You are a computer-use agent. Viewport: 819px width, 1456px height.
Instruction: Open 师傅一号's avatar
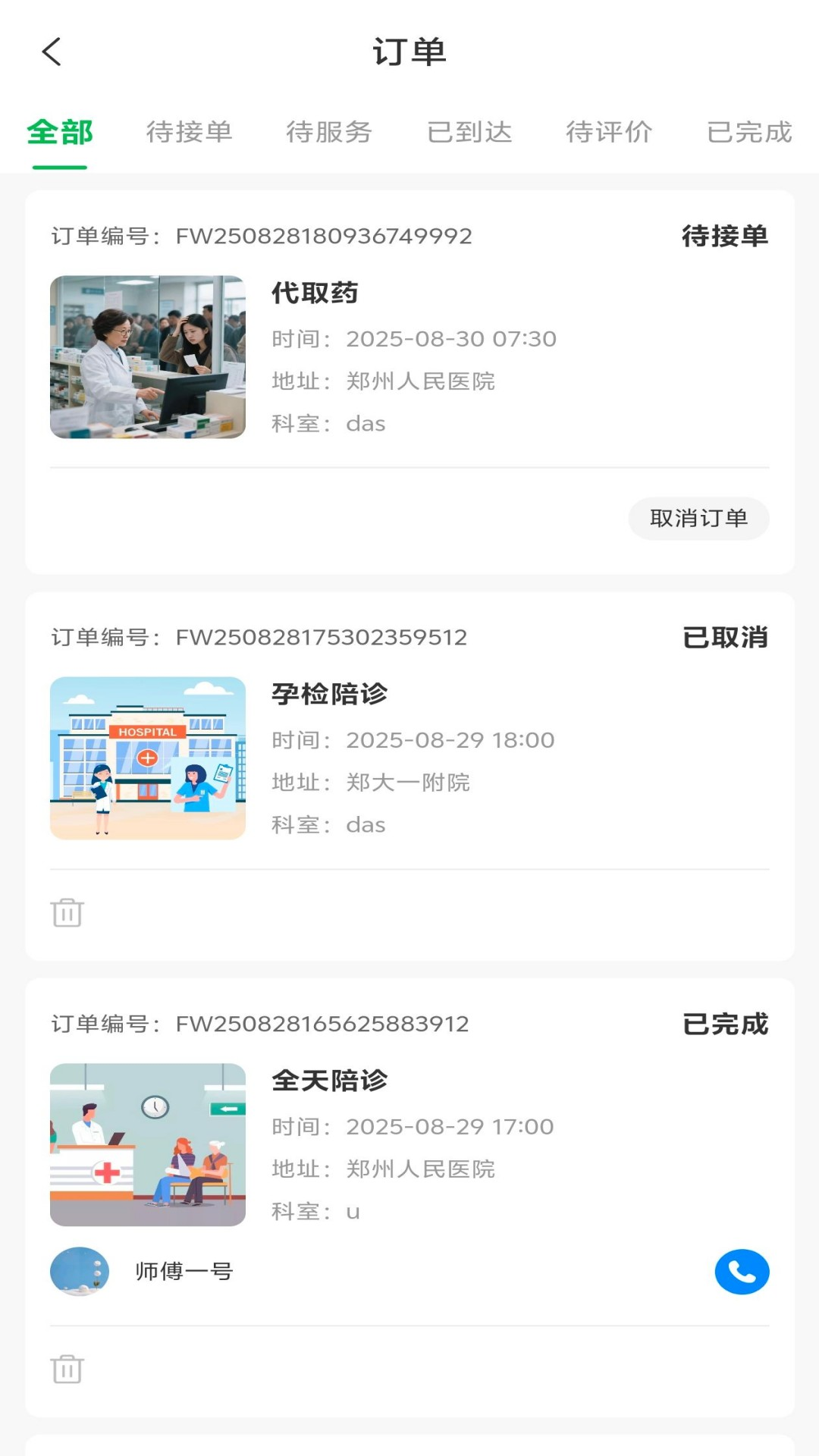coord(79,1272)
